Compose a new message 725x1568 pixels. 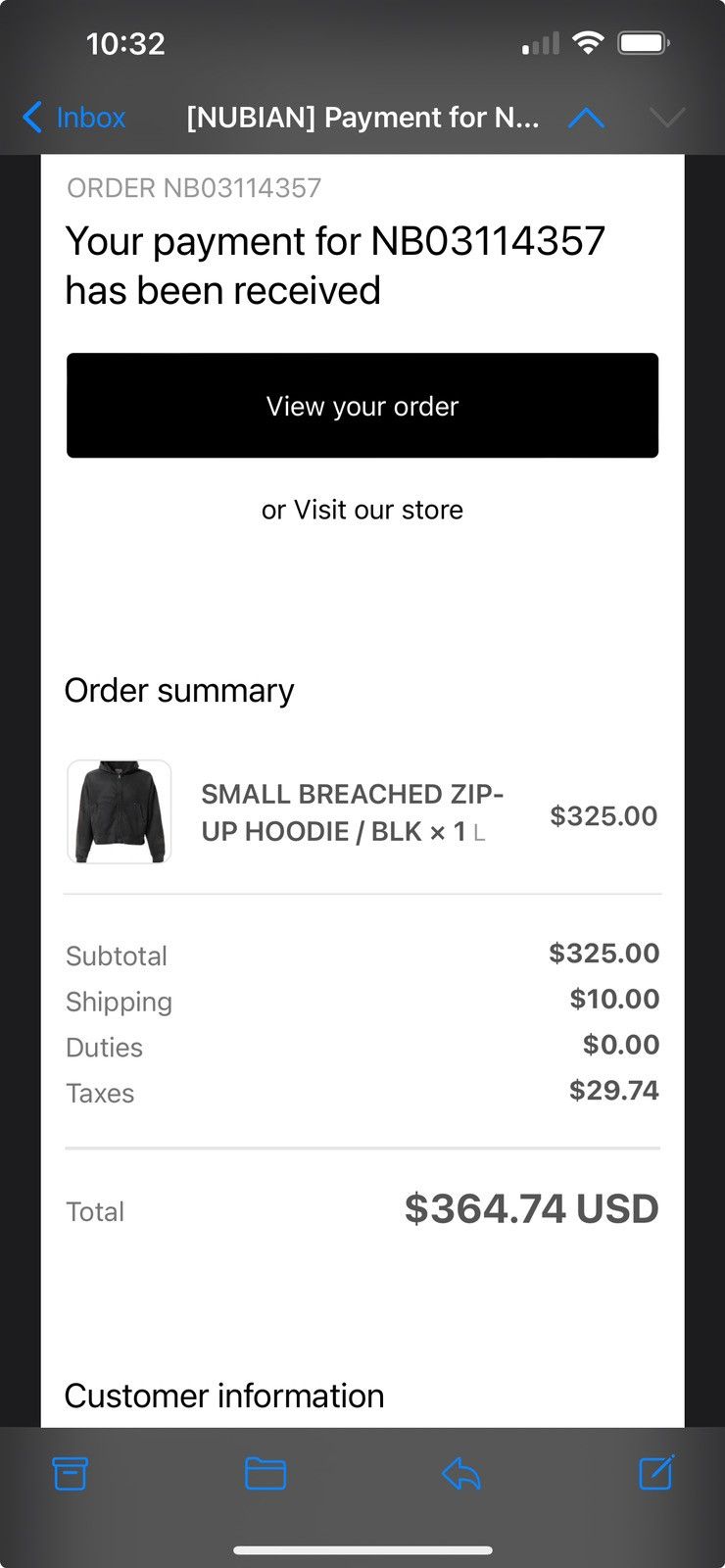[x=655, y=1472]
